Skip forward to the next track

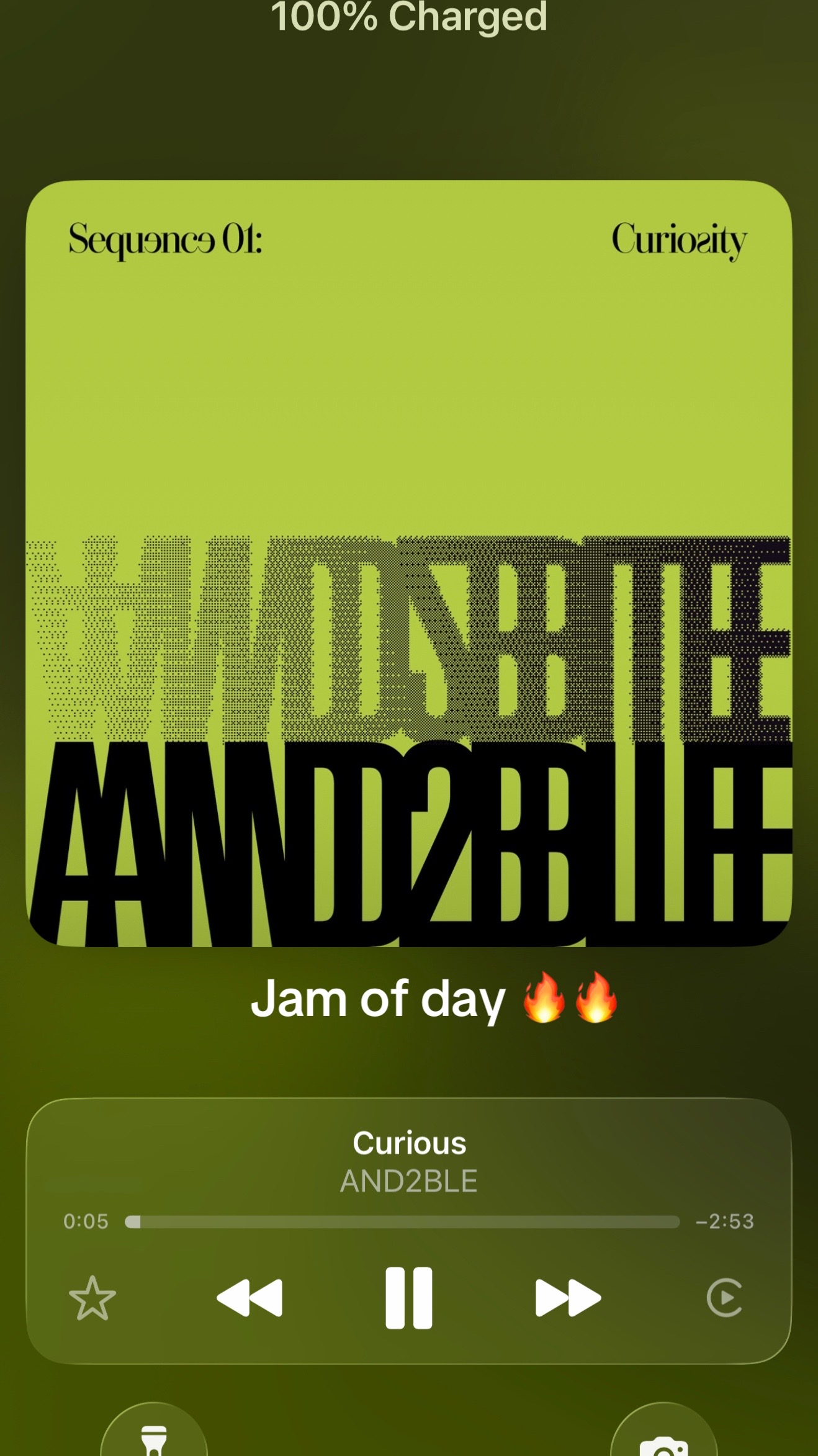click(568, 1298)
